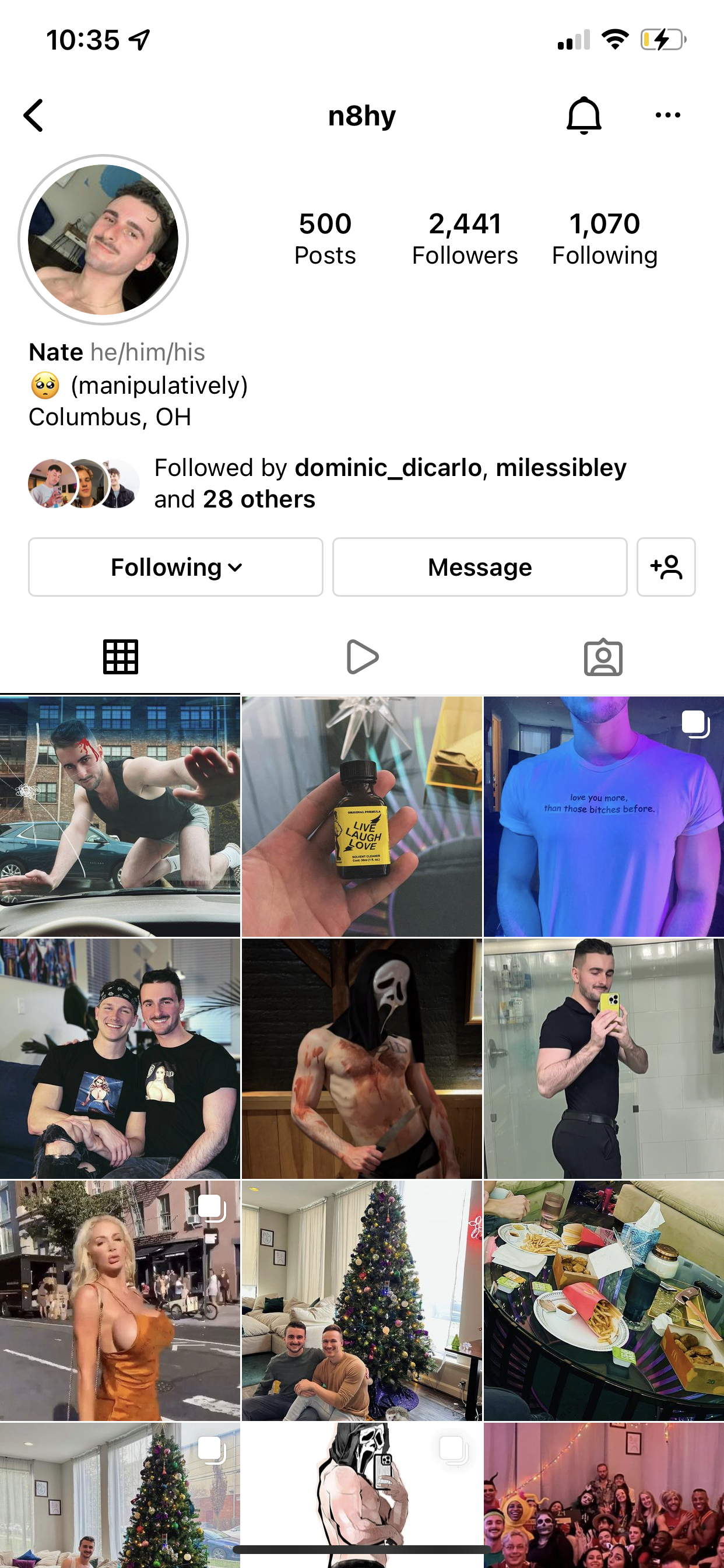This screenshot has width=724, height=1568.
Task: Show suggested accounts with add-person button
Action: [666, 566]
